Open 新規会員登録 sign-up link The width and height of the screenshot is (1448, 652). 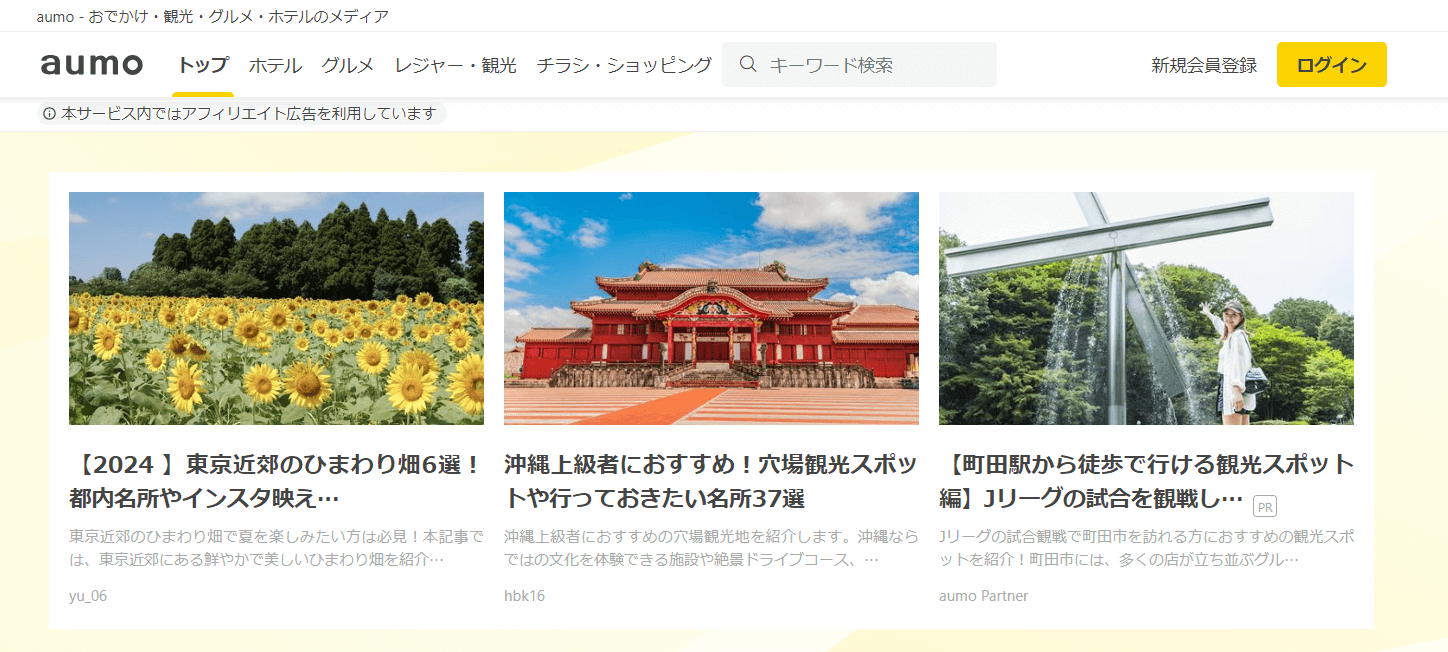point(1204,66)
